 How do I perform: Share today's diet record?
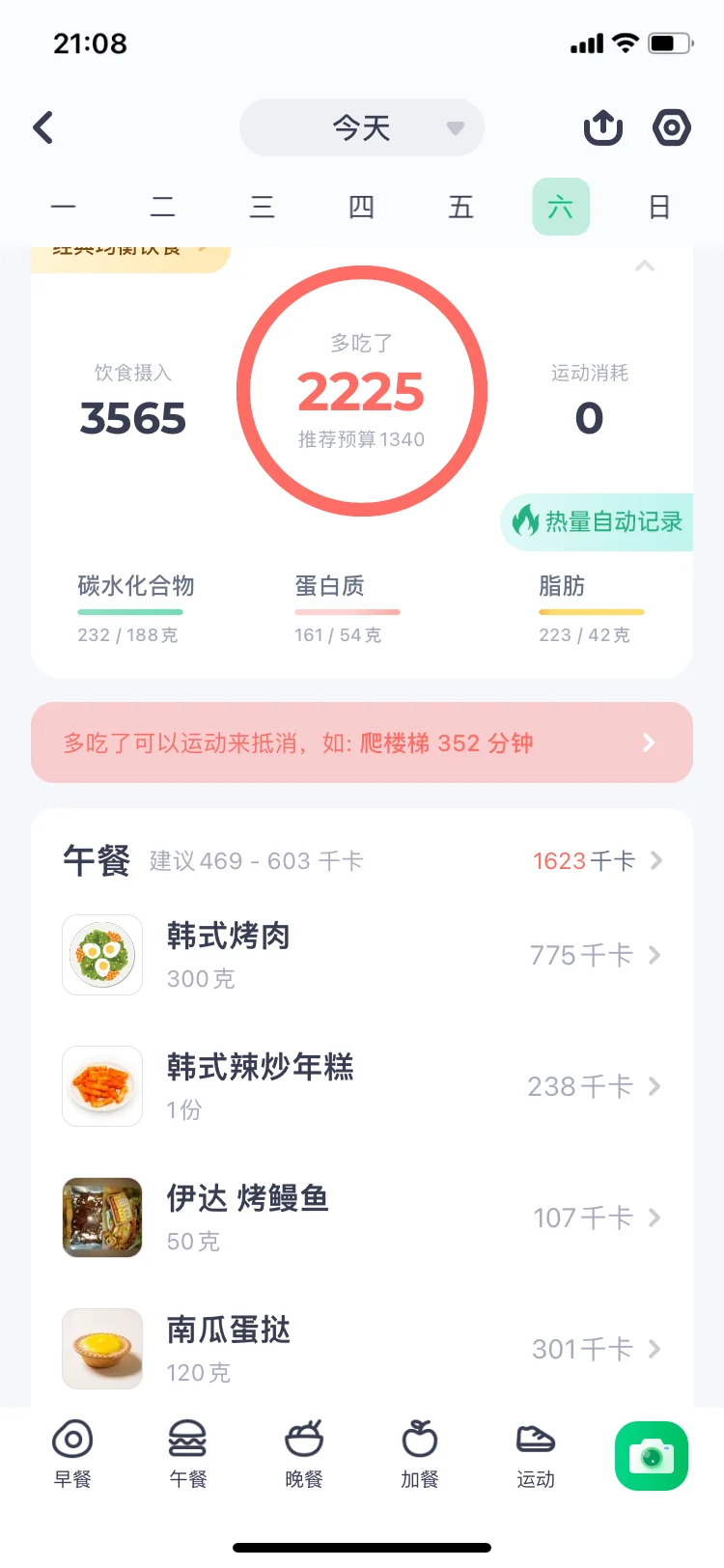603,127
